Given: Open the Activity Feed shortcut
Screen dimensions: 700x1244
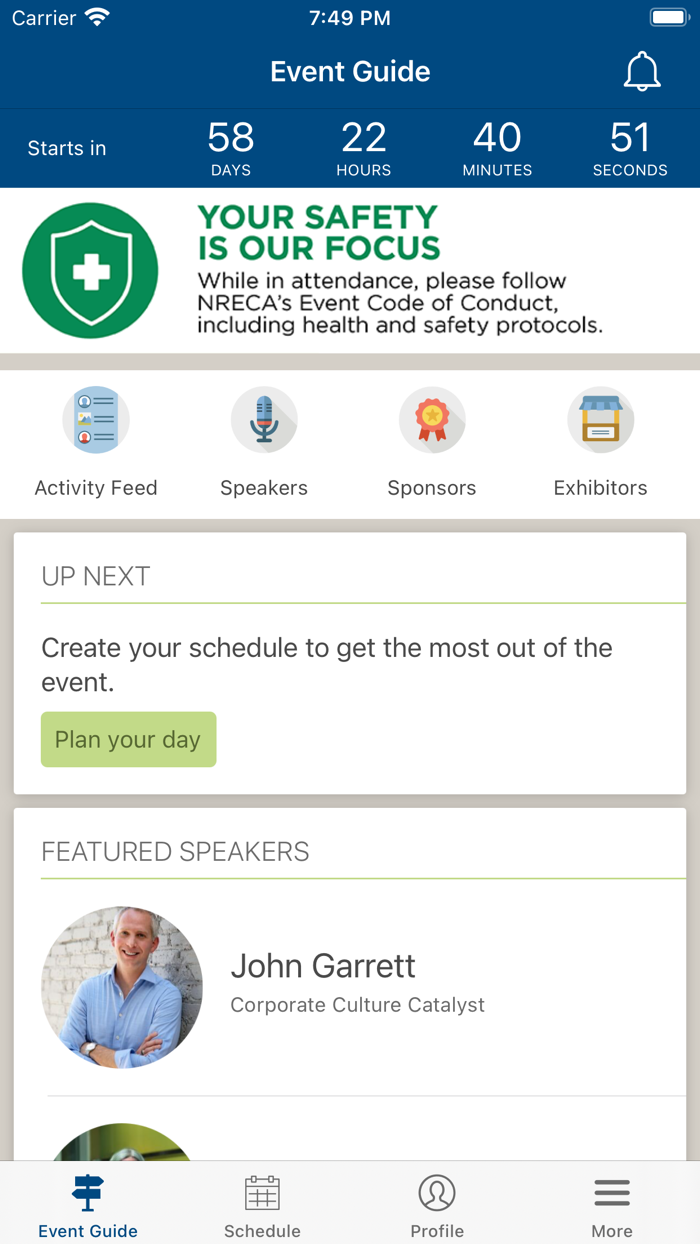Looking at the screenshot, I should coord(96,442).
